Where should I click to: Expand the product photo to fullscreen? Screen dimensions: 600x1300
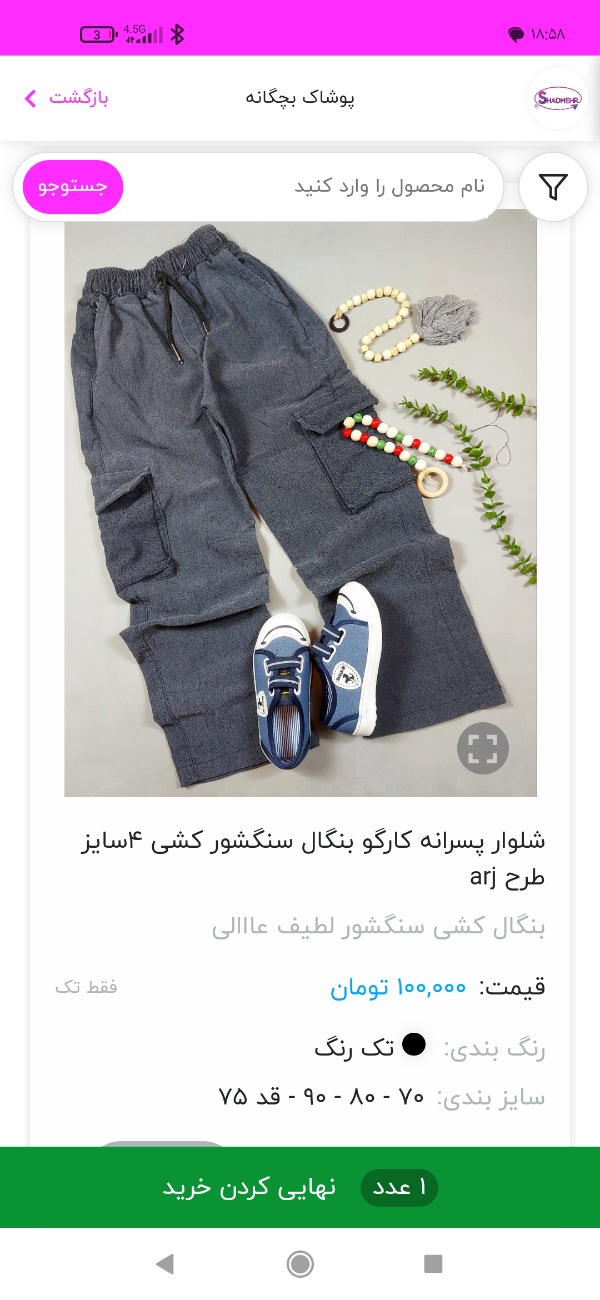(483, 748)
